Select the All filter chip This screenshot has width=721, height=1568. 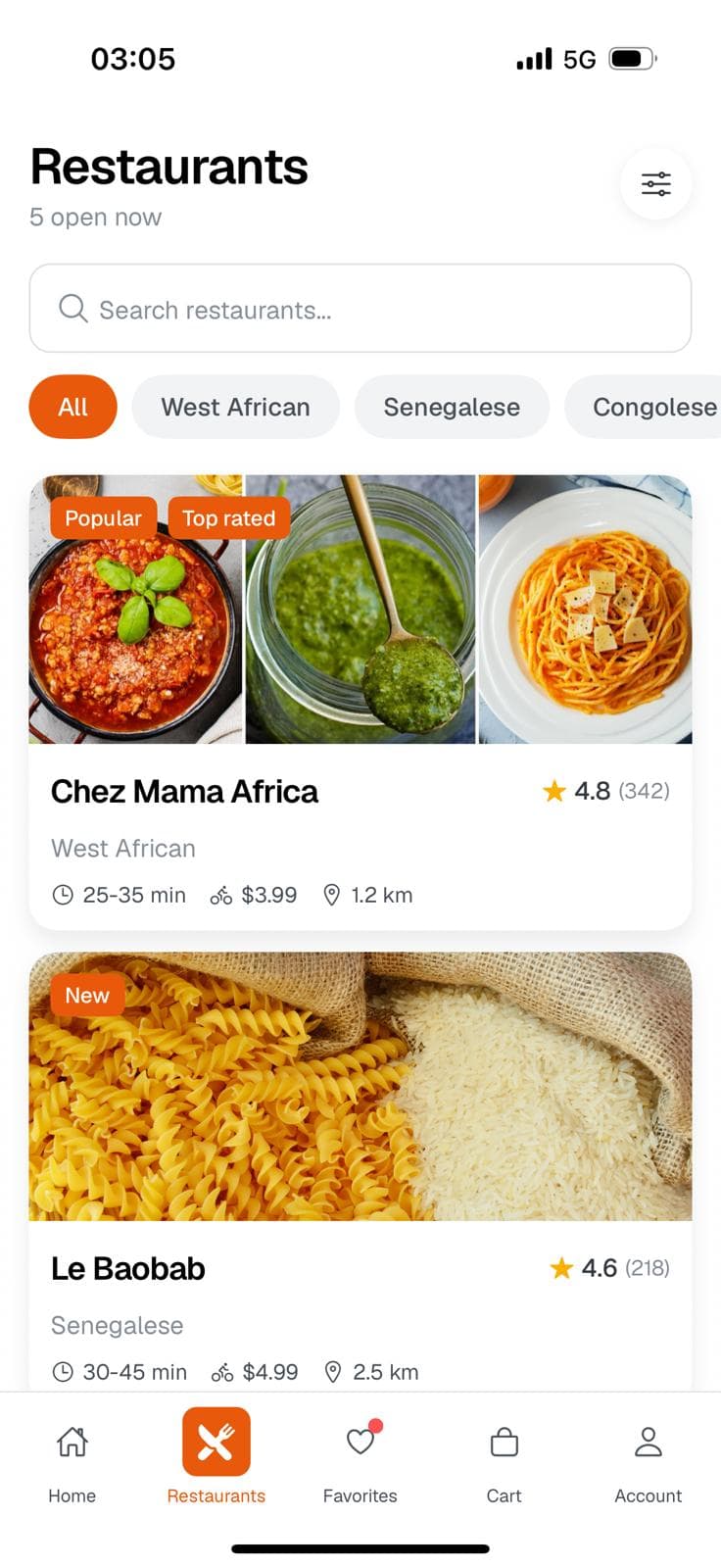tap(72, 407)
